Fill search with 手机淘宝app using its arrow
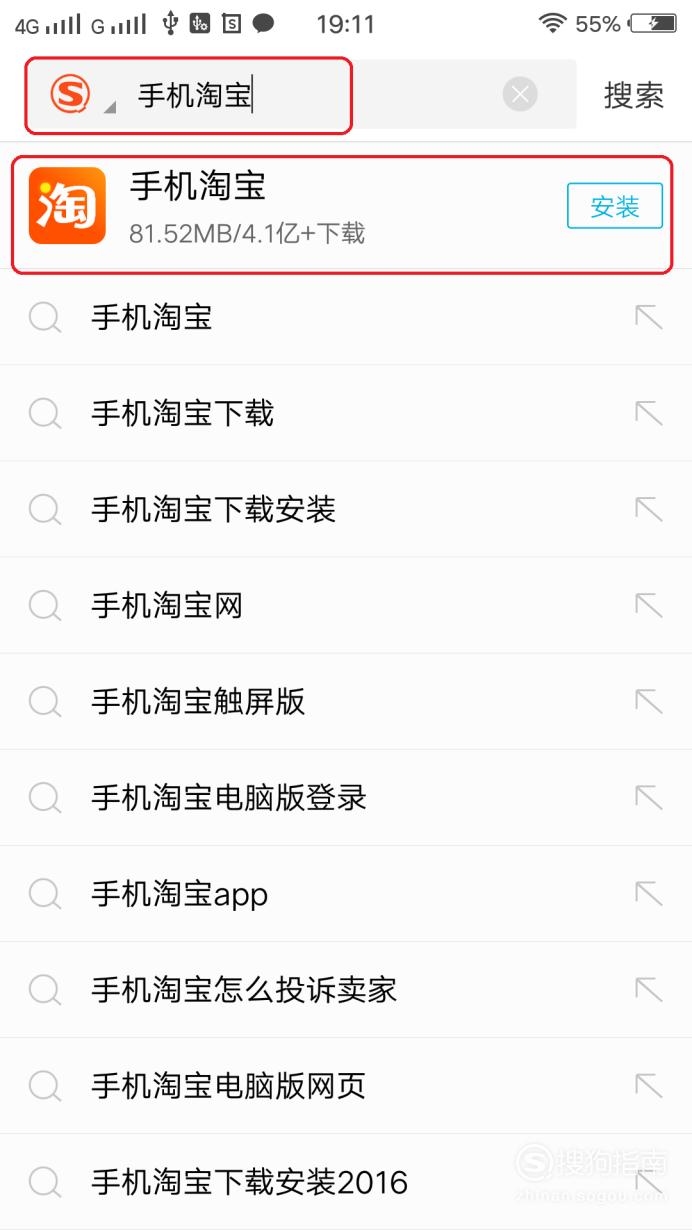Image resolution: width=692 pixels, height=1230 pixels. click(x=649, y=894)
